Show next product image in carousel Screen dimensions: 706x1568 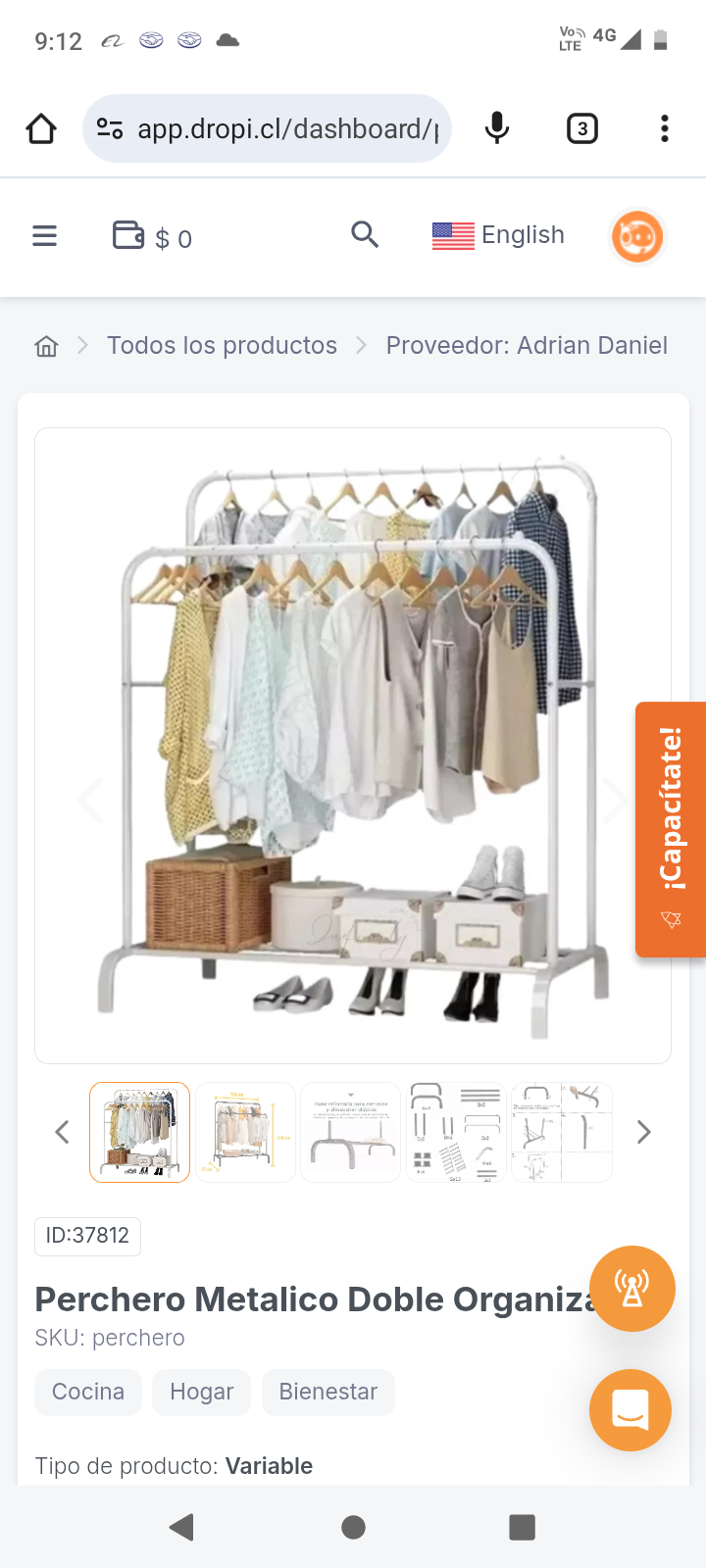616,801
